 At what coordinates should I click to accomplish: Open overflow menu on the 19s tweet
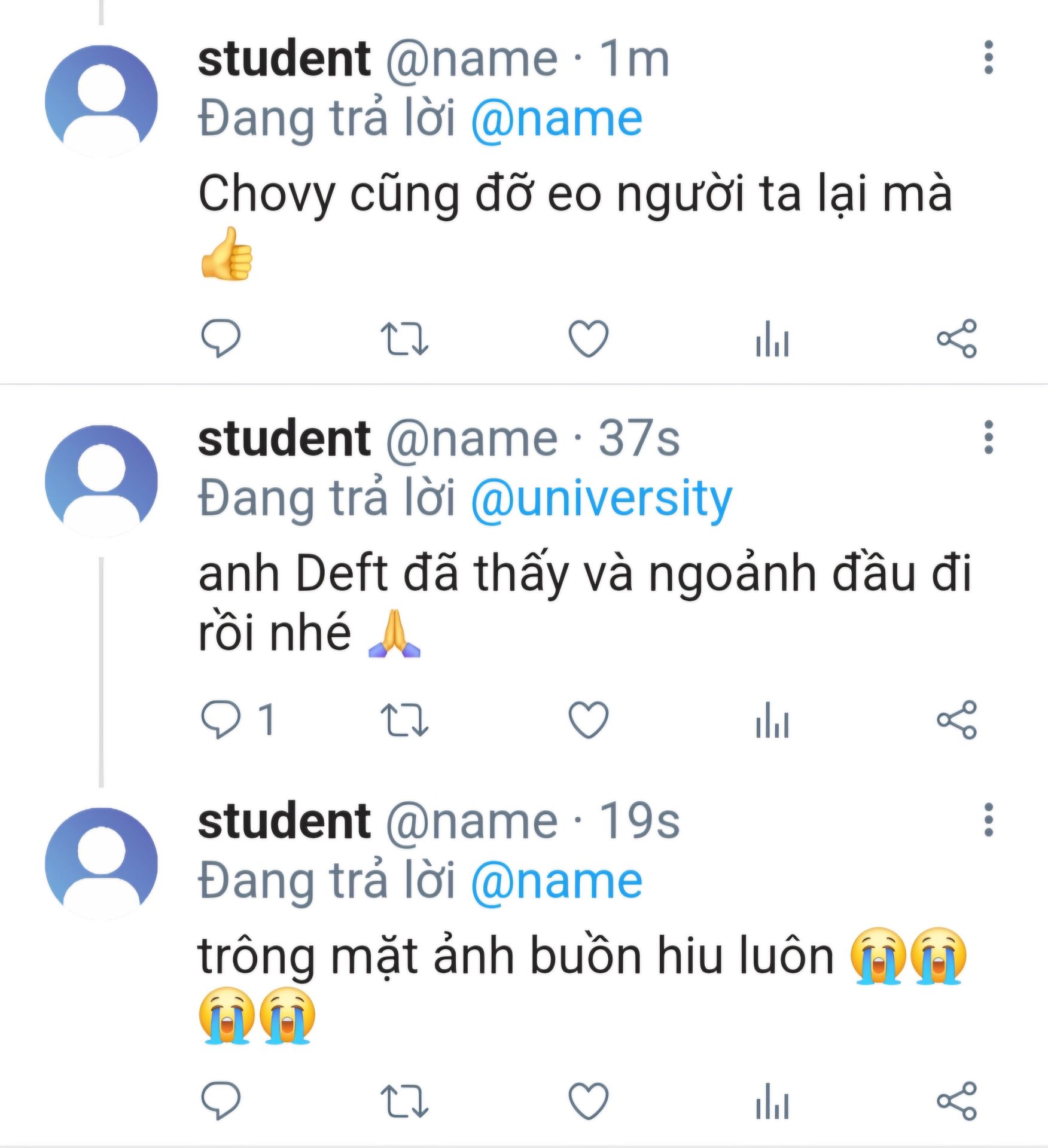(989, 820)
